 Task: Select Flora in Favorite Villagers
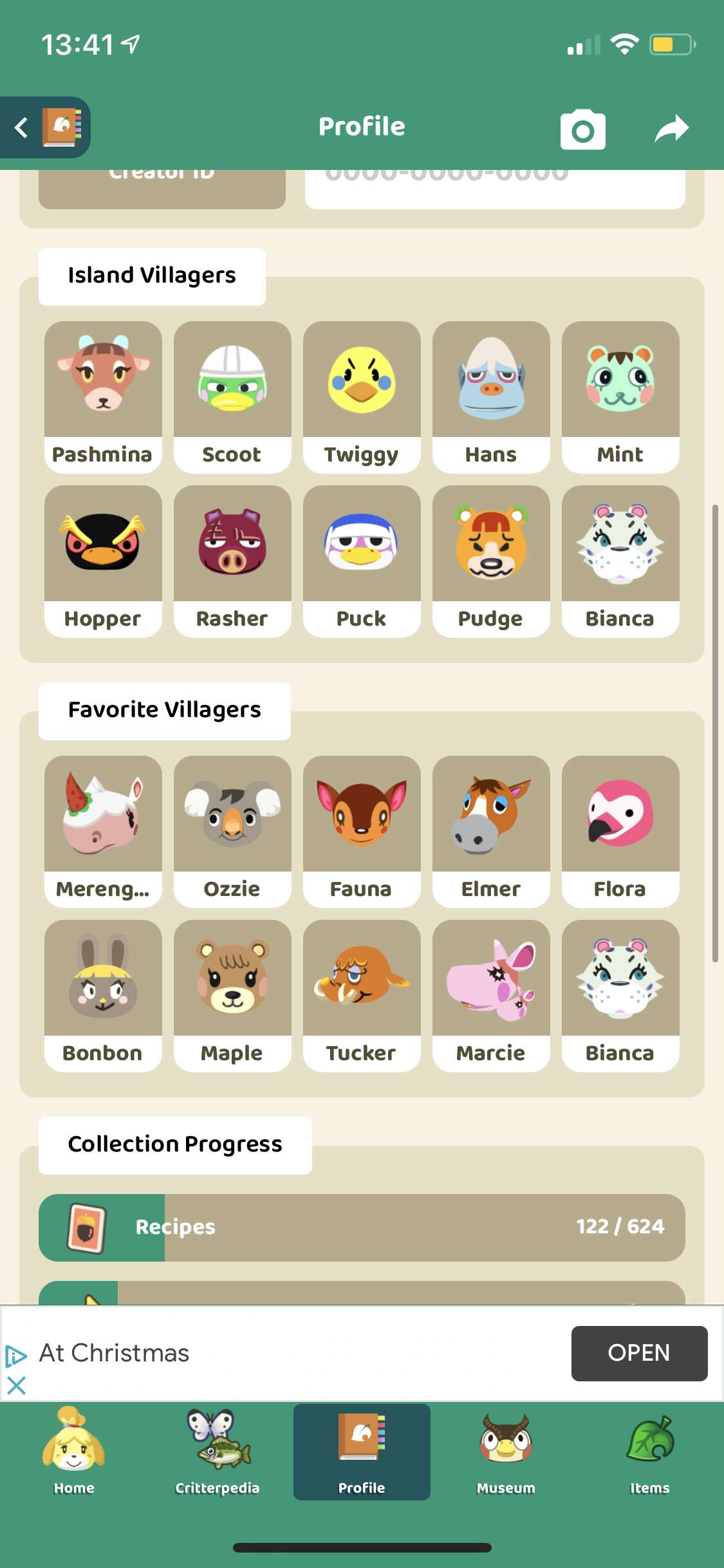(620, 832)
